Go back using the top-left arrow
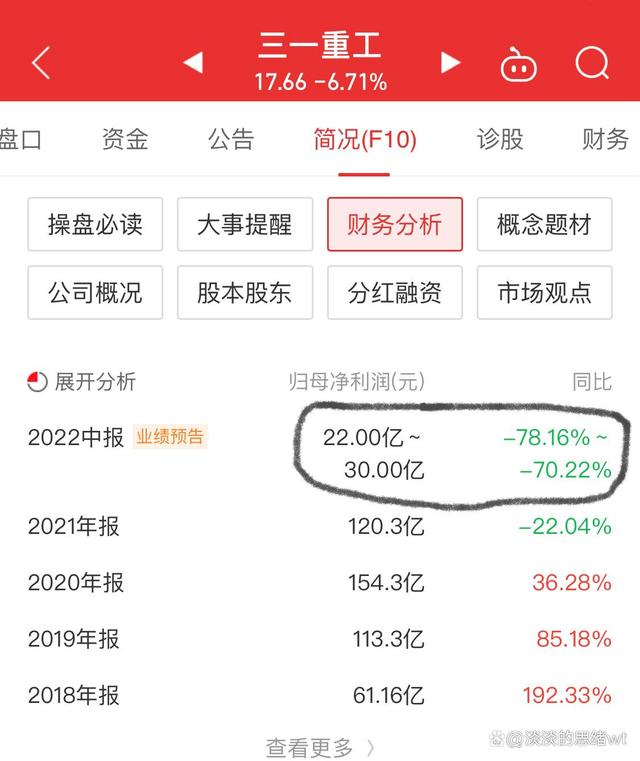The height and width of the screenshot is (761, 640). [x=41, y=63]
